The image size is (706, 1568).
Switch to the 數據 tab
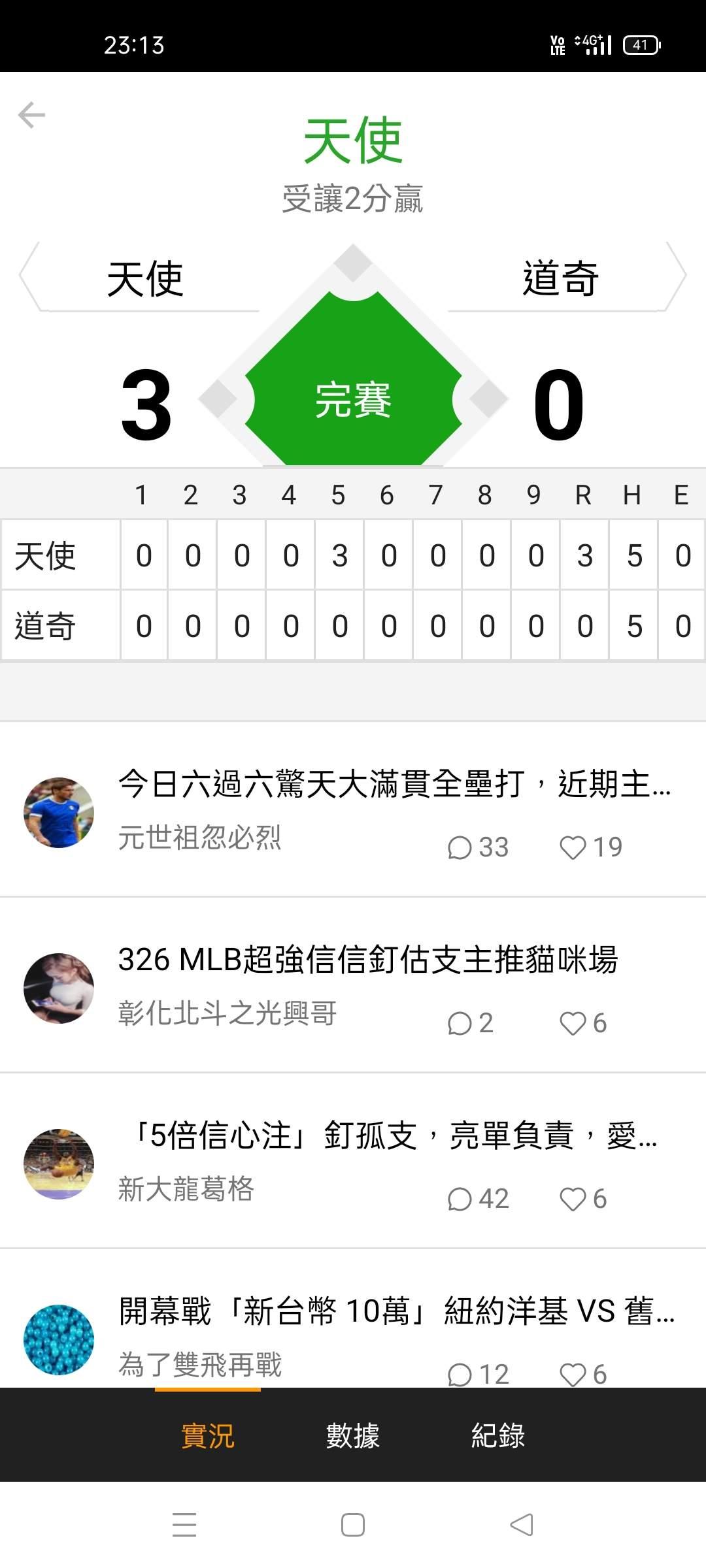pos(353,1435)
